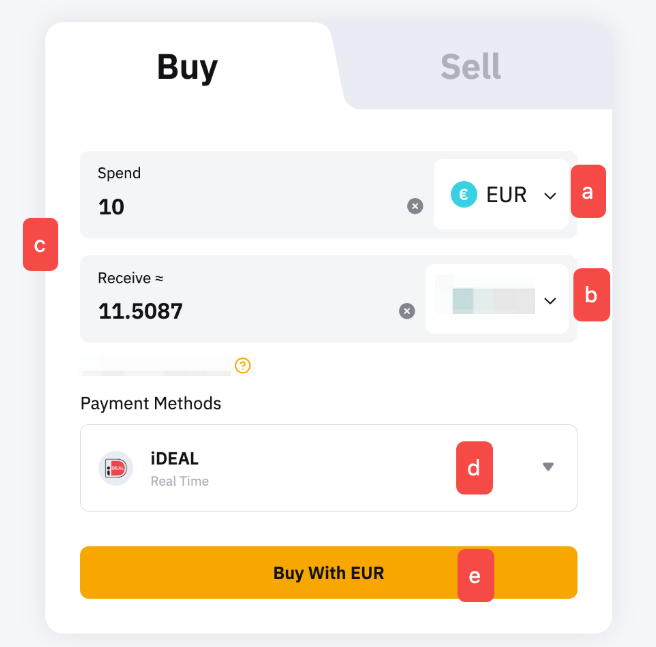Select the Buy tab
Image resolution: width=656 pixels, height=647 pixels.
(x=187, y=67)
